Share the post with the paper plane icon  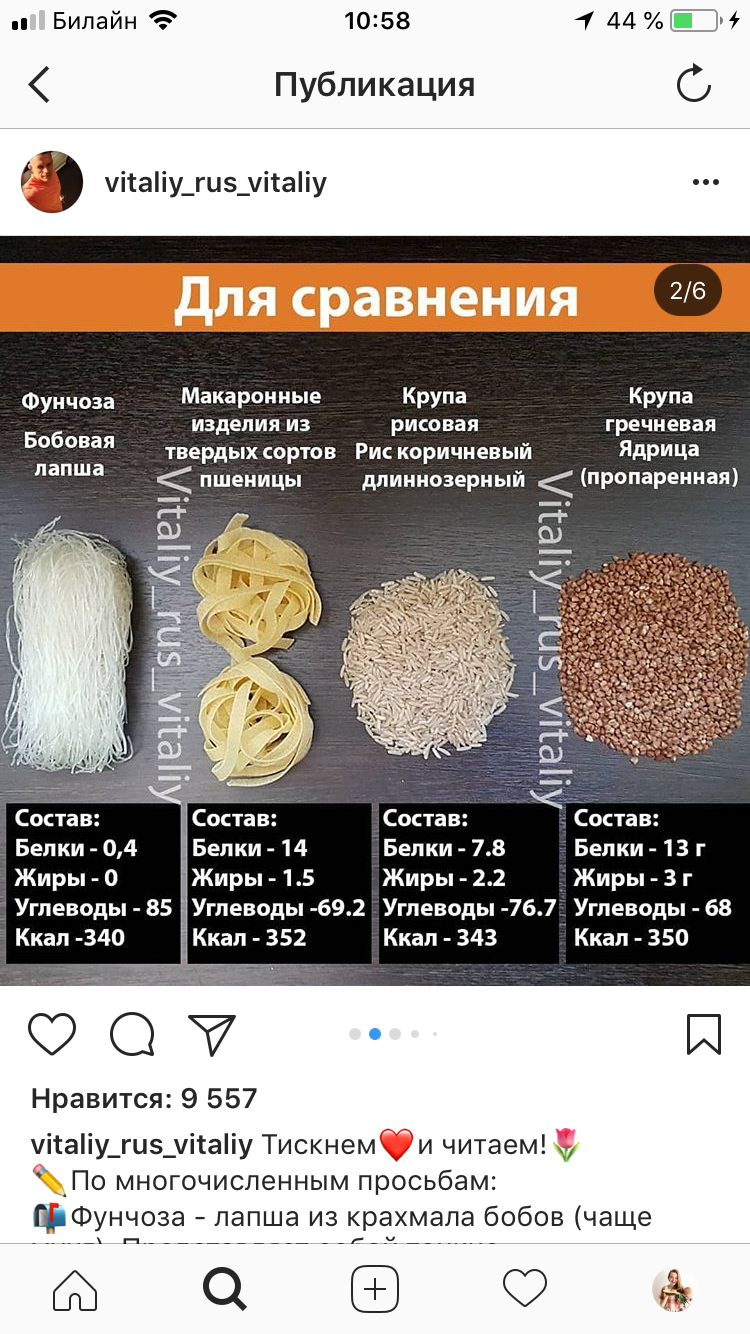click(x=211, y=1034)
